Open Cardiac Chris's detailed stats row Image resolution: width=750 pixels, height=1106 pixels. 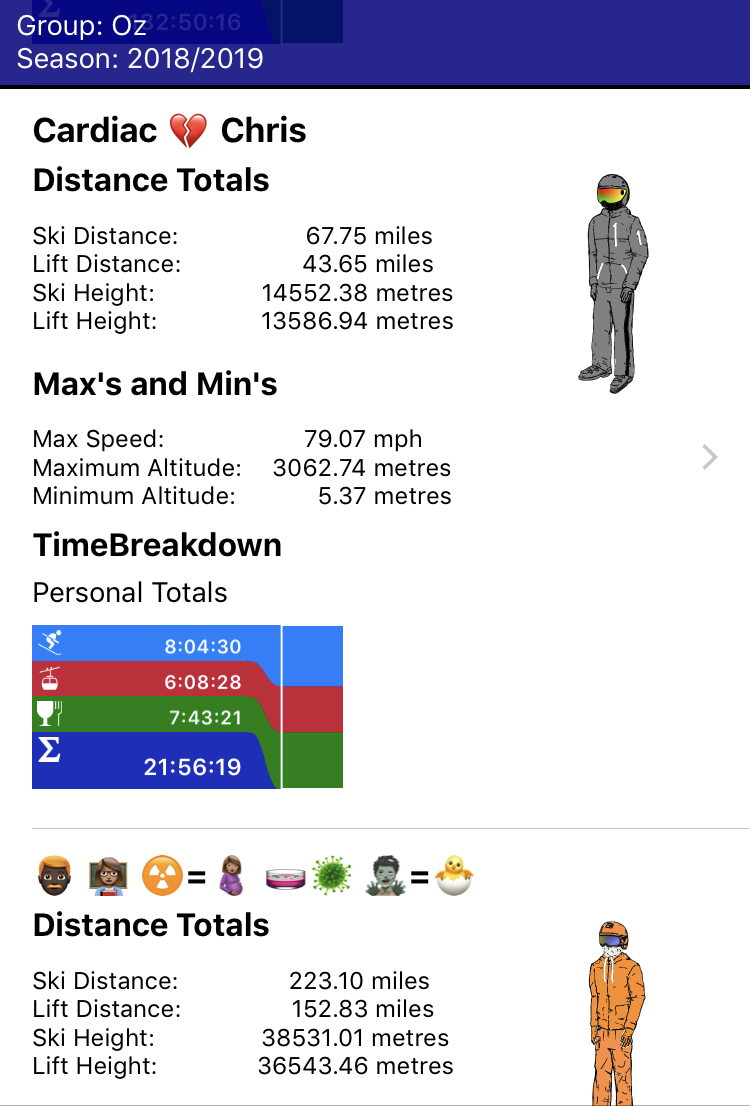(709, 458)
